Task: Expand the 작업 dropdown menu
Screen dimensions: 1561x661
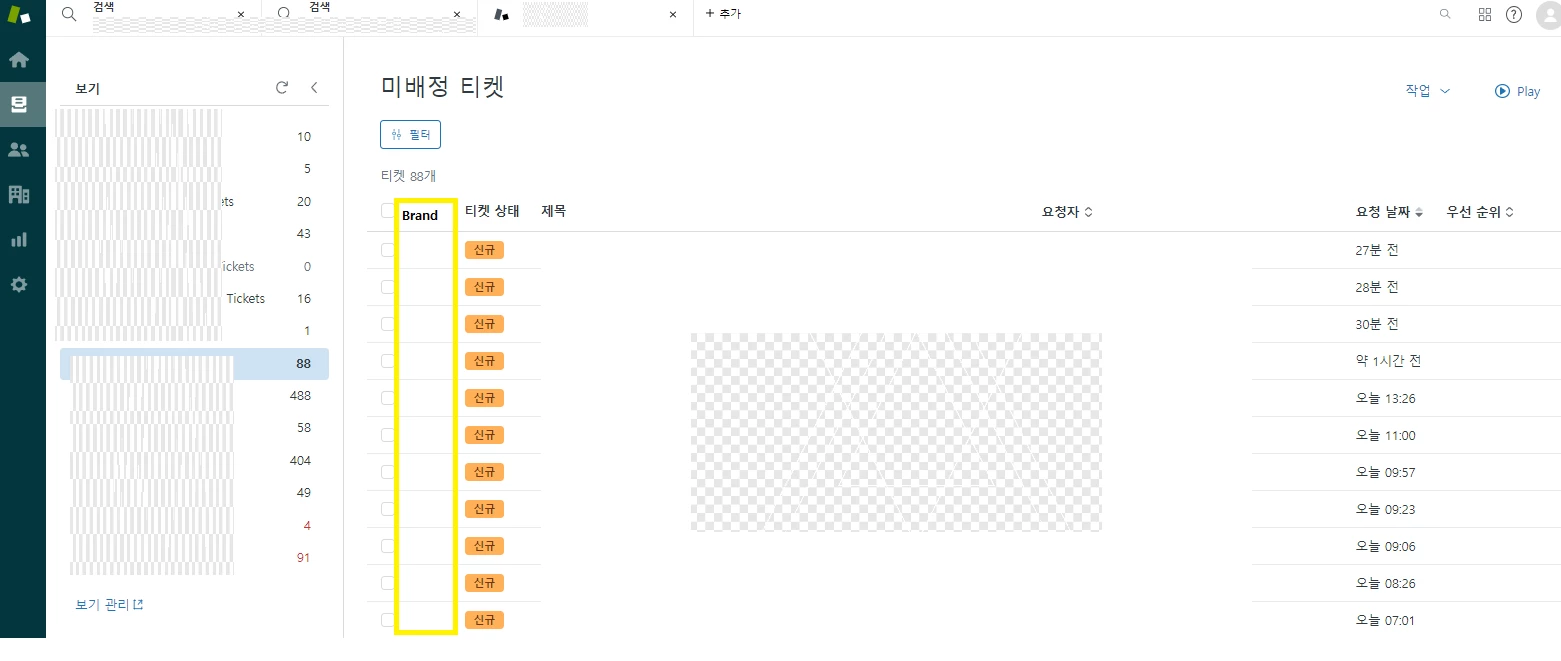Action: point(1427,90)
